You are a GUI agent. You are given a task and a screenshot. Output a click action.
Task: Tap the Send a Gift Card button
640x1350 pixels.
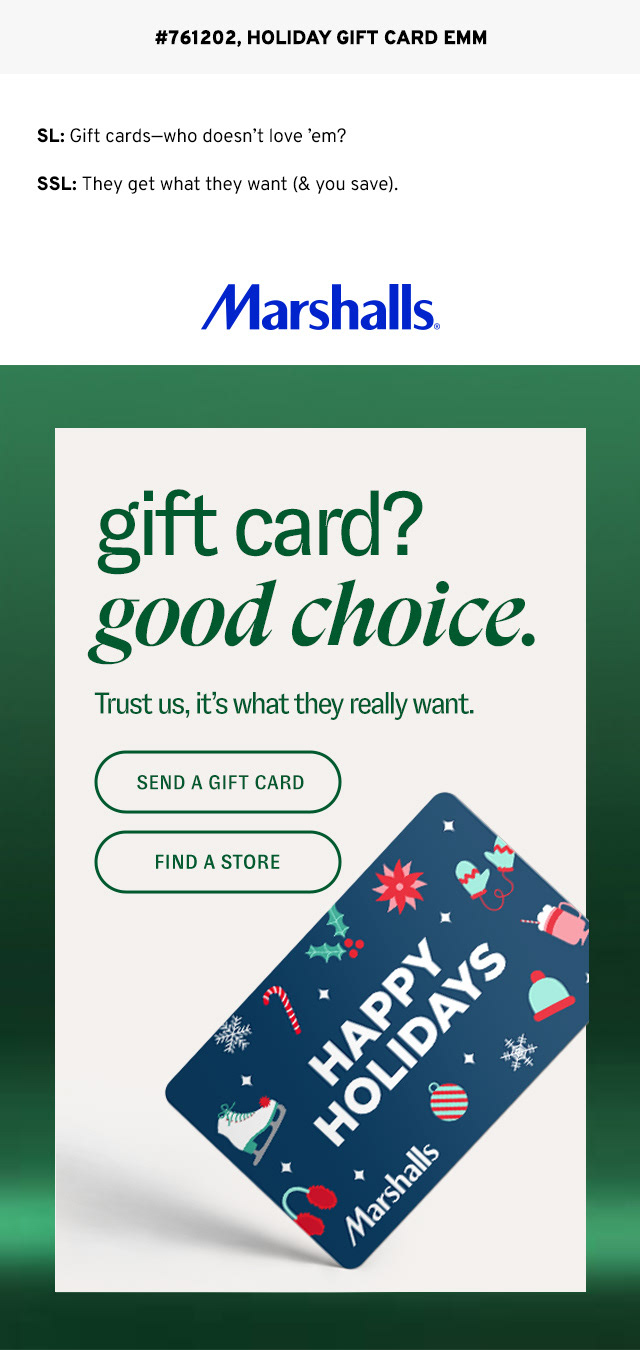[x=218, y=782]
